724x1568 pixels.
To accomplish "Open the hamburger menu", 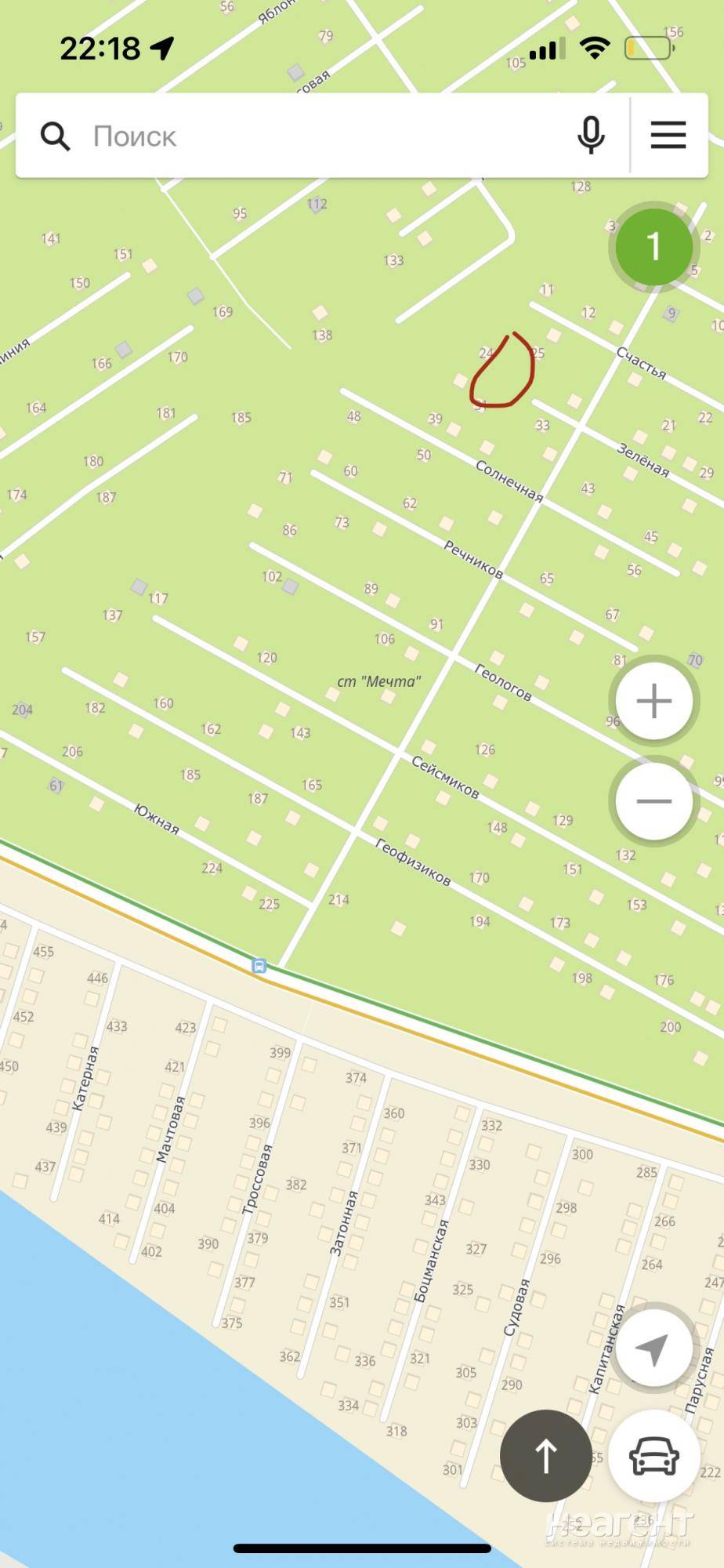I will coord(668,136).
